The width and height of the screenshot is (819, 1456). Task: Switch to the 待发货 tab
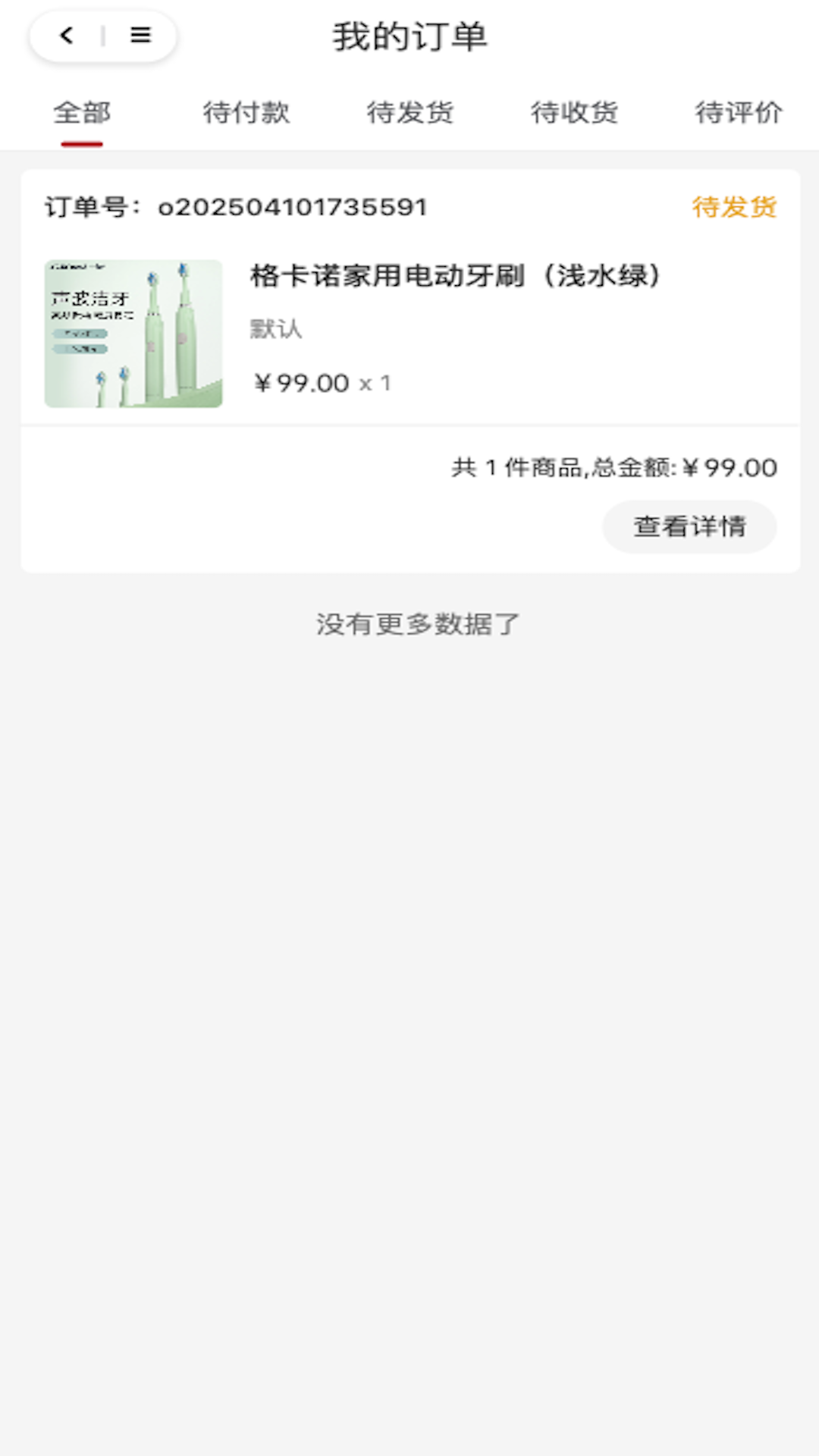pos(410,113)
